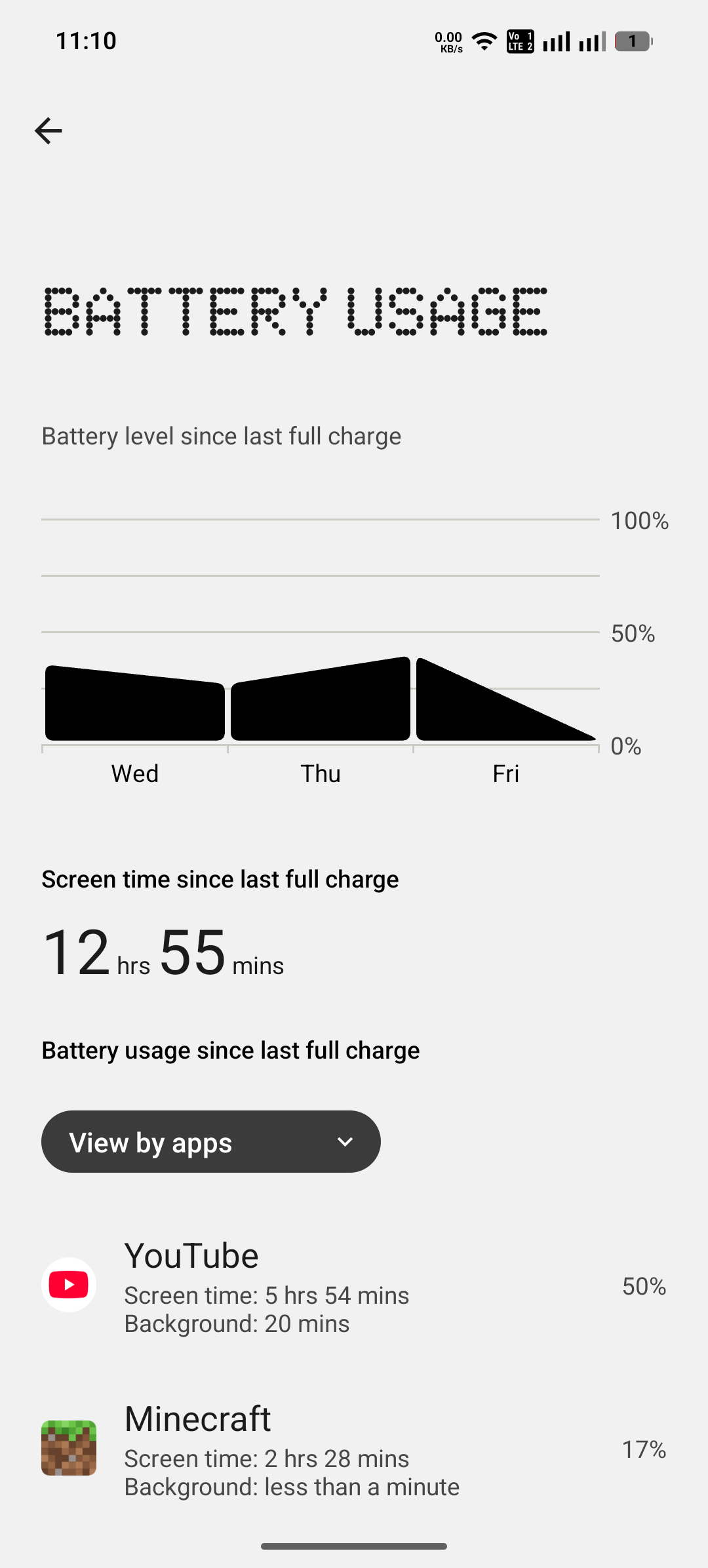
Task: Open Minecraft battery usage details
Action: (x=354, y=1449)
